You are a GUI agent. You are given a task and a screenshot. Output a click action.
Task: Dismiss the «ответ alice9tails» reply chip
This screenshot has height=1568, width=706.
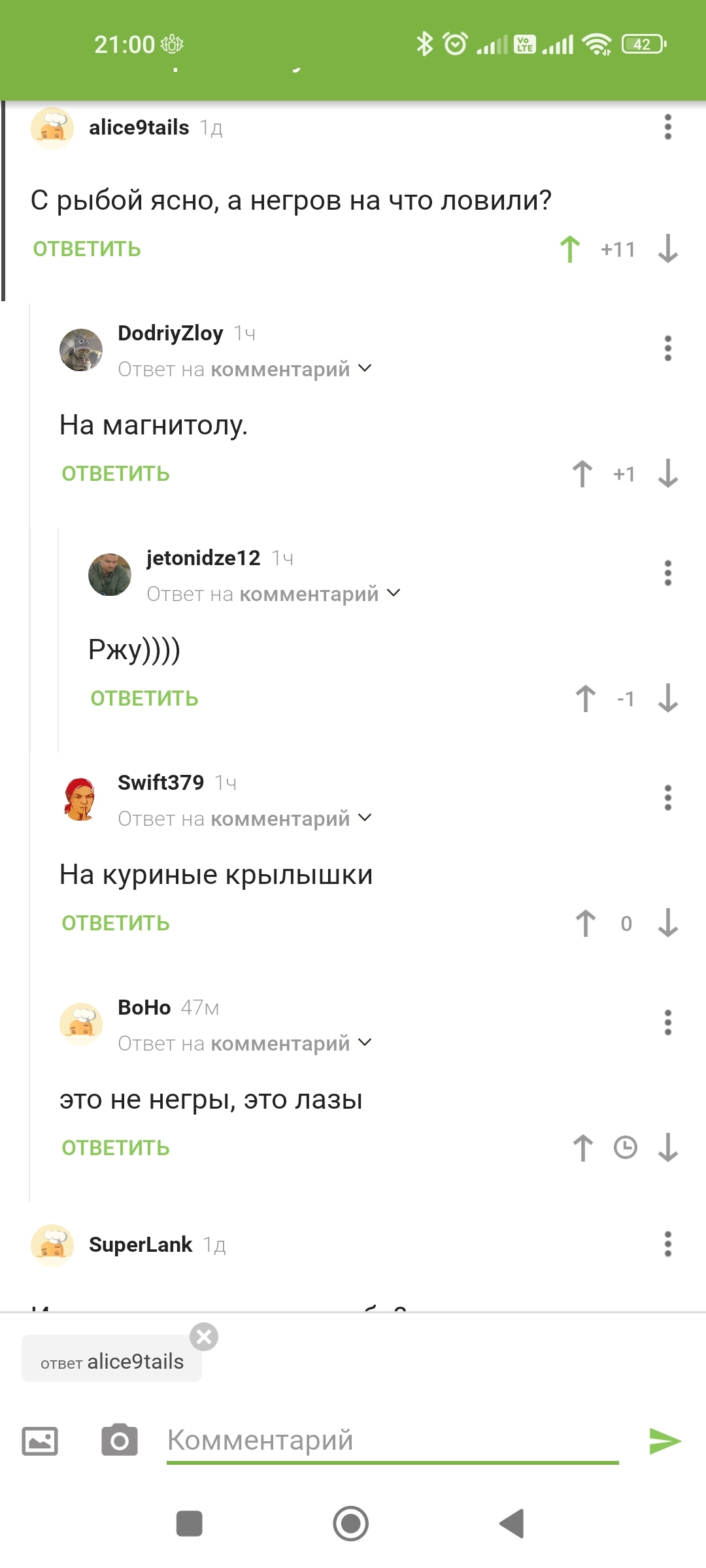204,1337
